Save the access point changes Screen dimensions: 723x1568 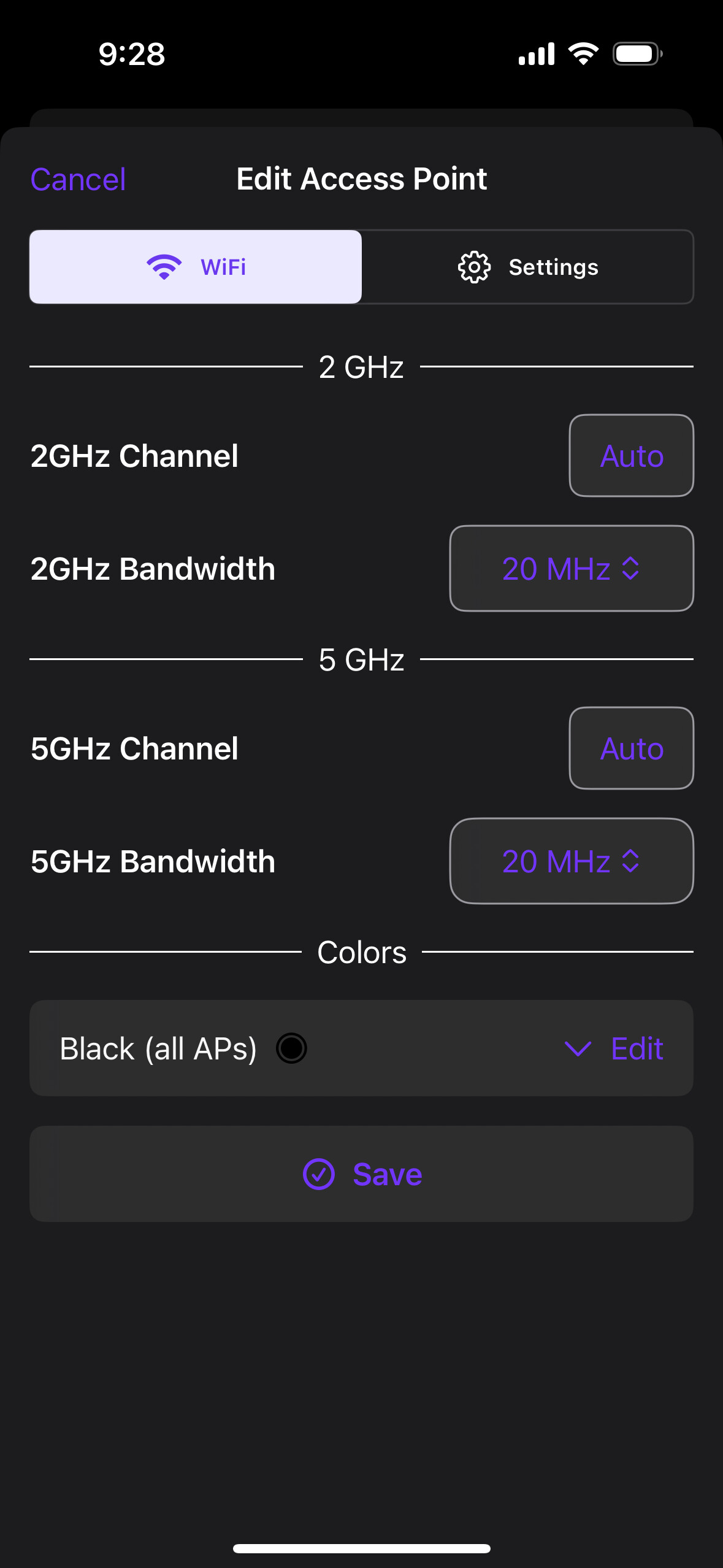click(x=362, y=1174)
